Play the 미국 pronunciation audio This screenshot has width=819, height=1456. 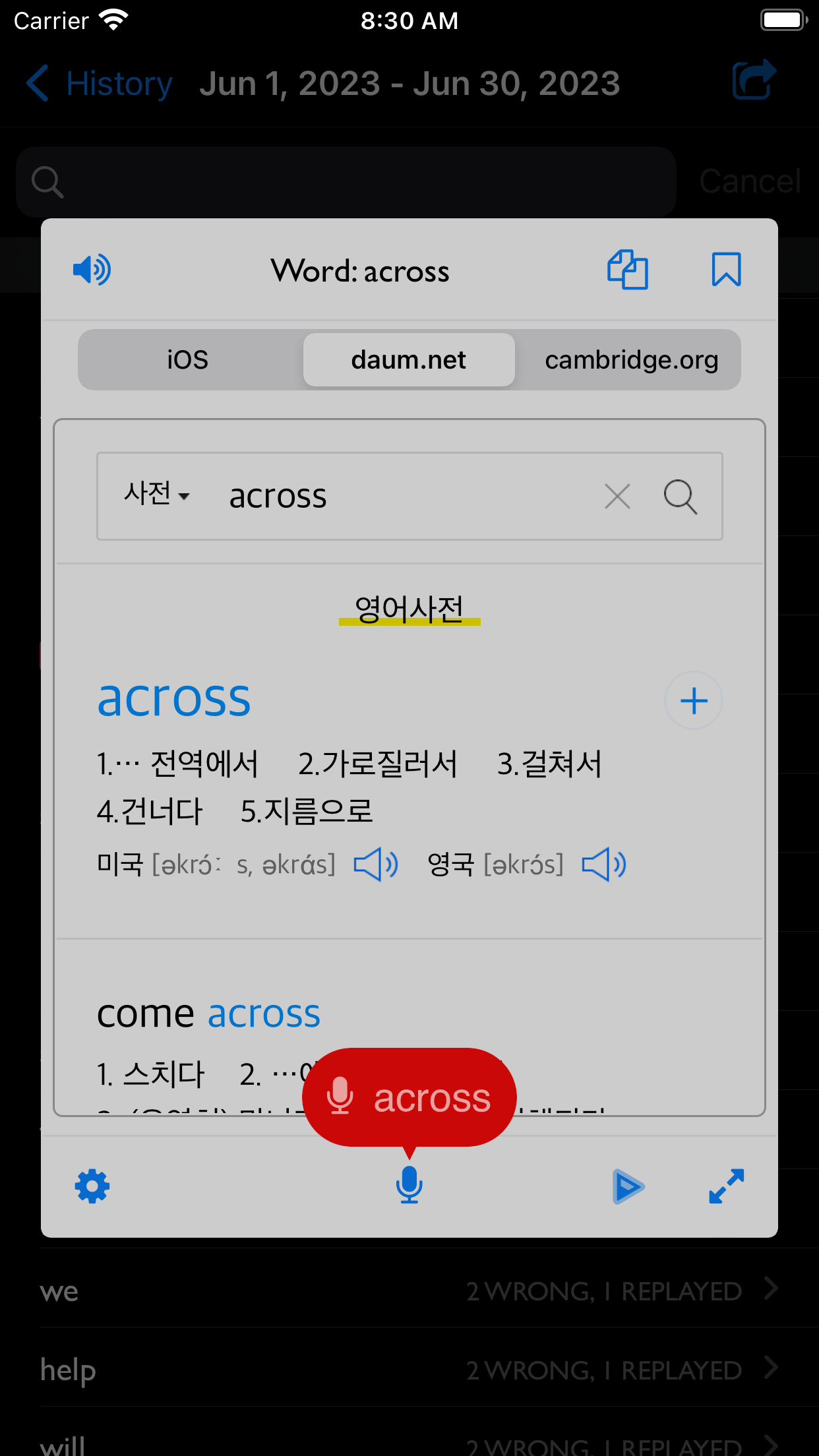[x=376, y=864]
